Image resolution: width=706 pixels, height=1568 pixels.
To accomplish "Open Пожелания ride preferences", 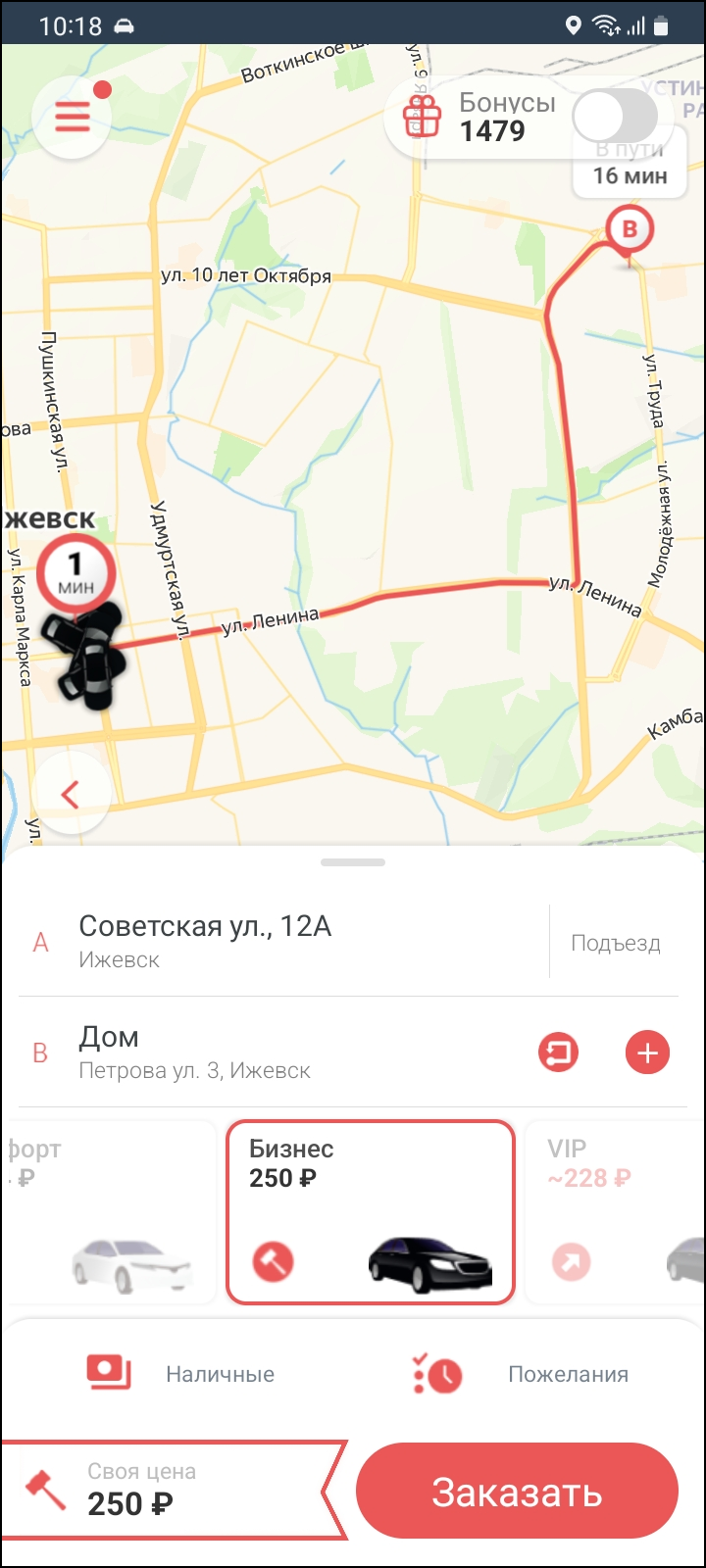I will [522, 1374].
